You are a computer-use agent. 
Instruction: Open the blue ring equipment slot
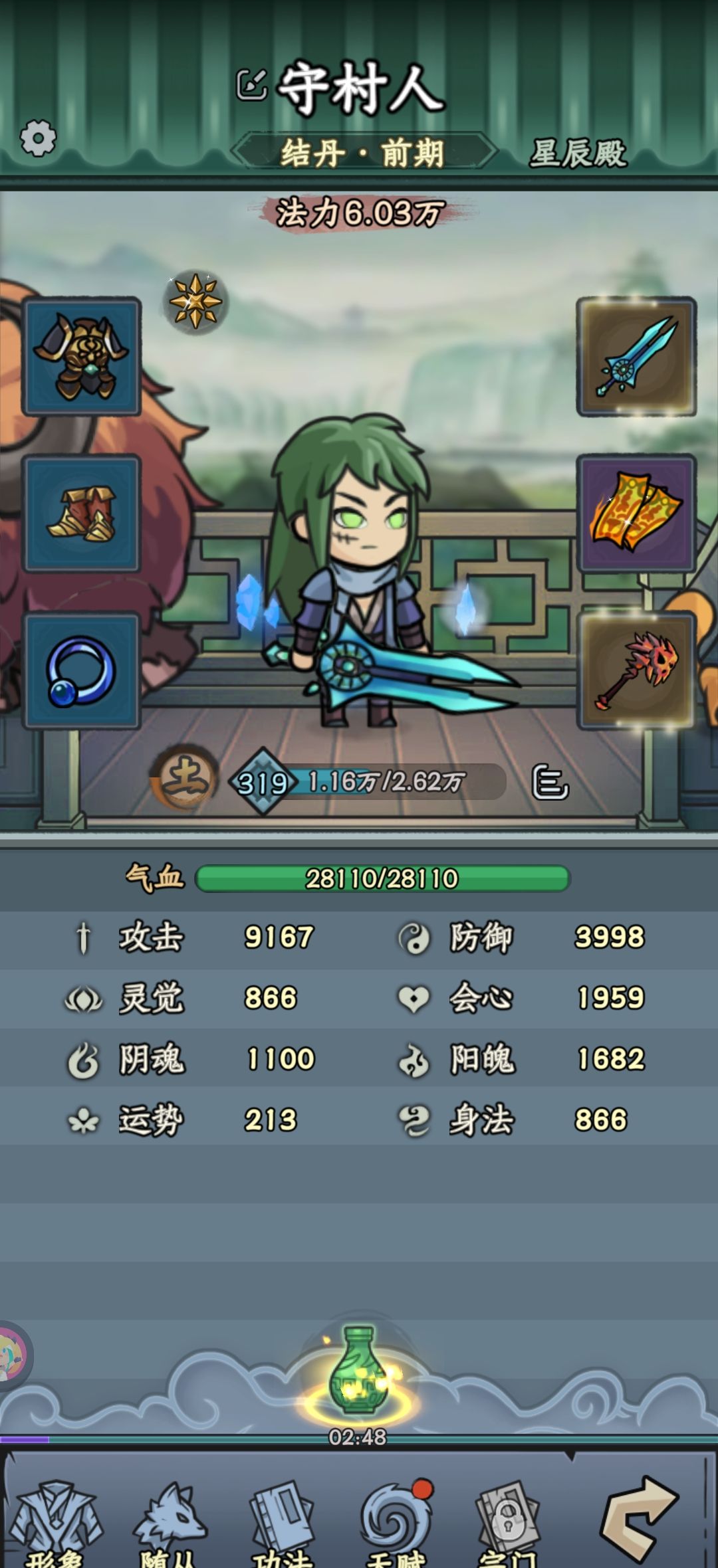[x=81, y=671]
